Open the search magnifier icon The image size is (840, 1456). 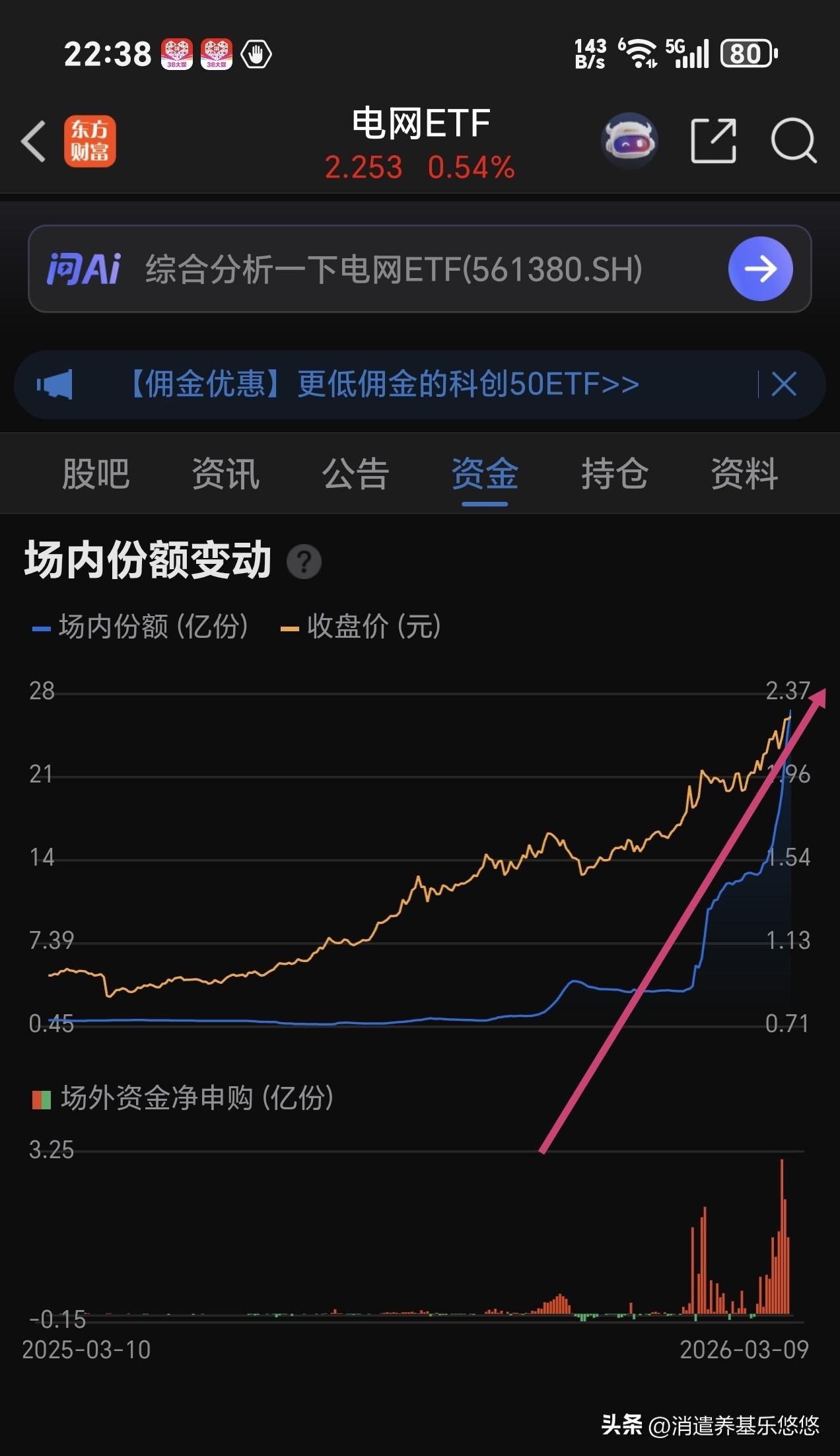tap(794, 140)
